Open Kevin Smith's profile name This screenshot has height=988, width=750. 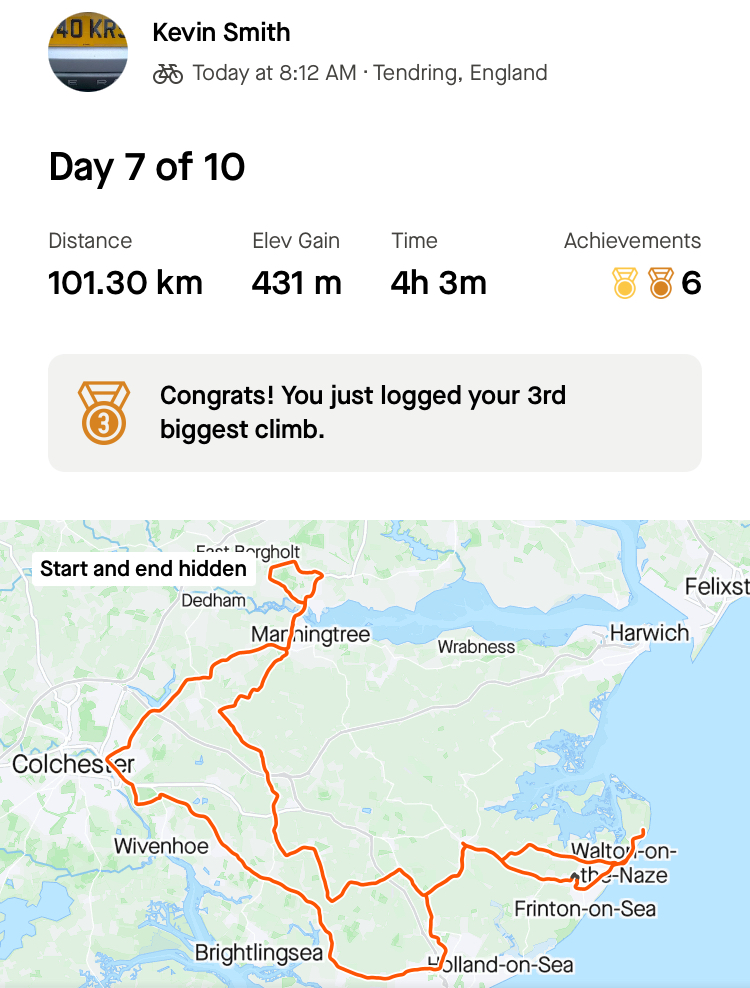[221, 32]
